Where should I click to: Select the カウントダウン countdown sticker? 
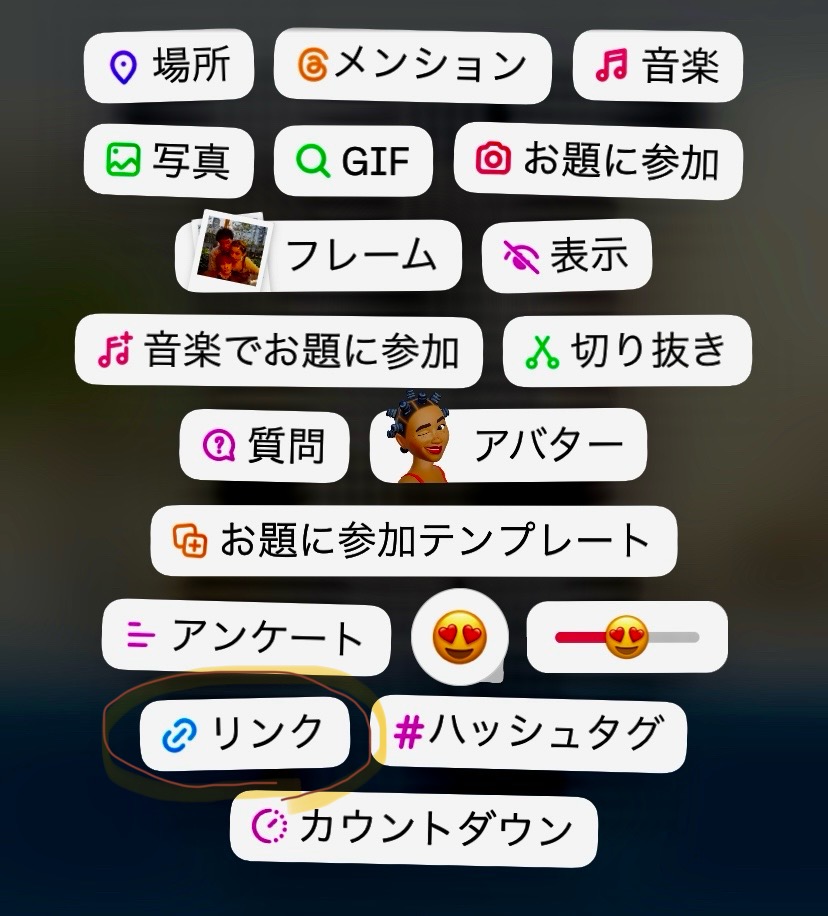coord(413,828)
